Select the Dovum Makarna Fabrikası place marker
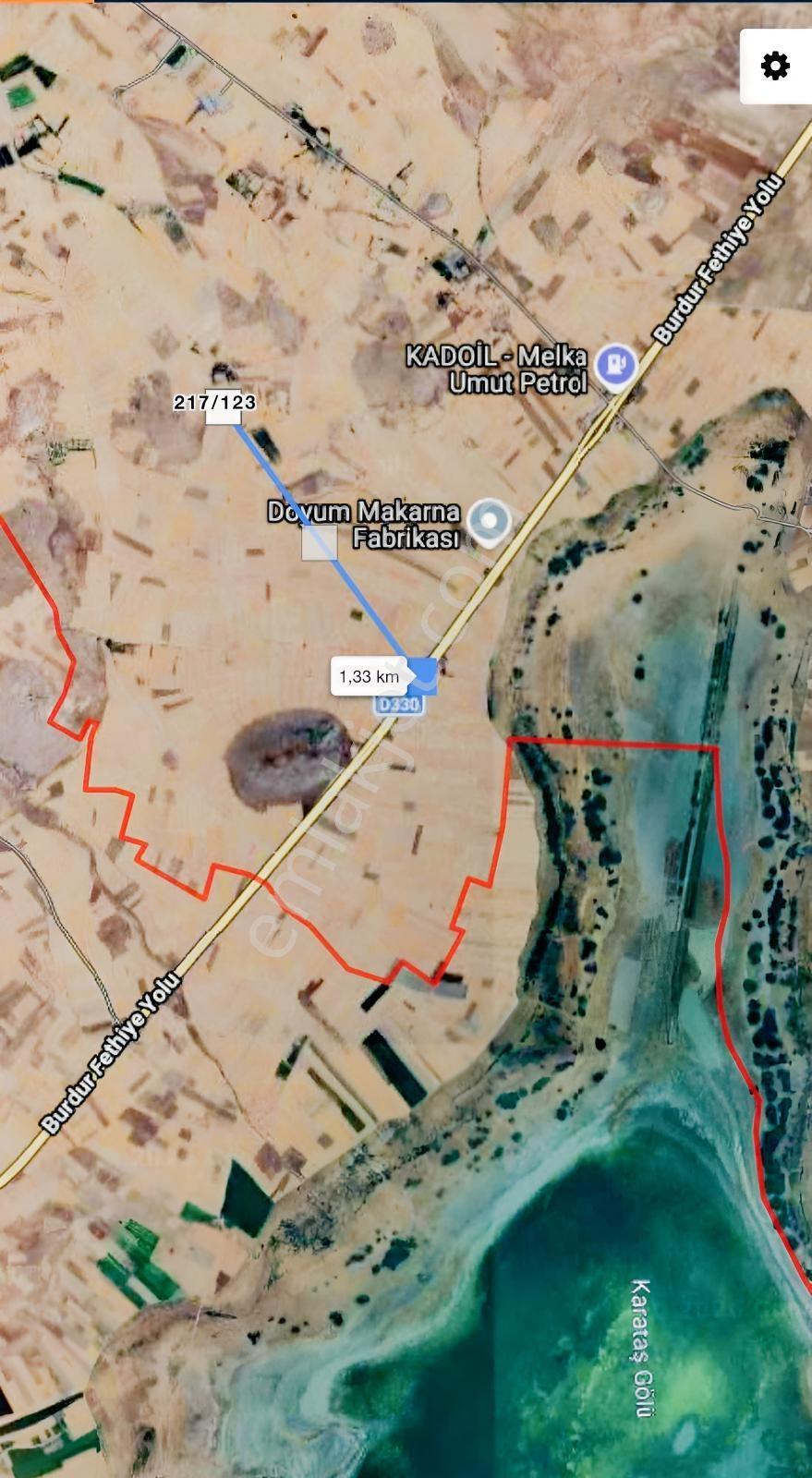 [x=490, y=522]
